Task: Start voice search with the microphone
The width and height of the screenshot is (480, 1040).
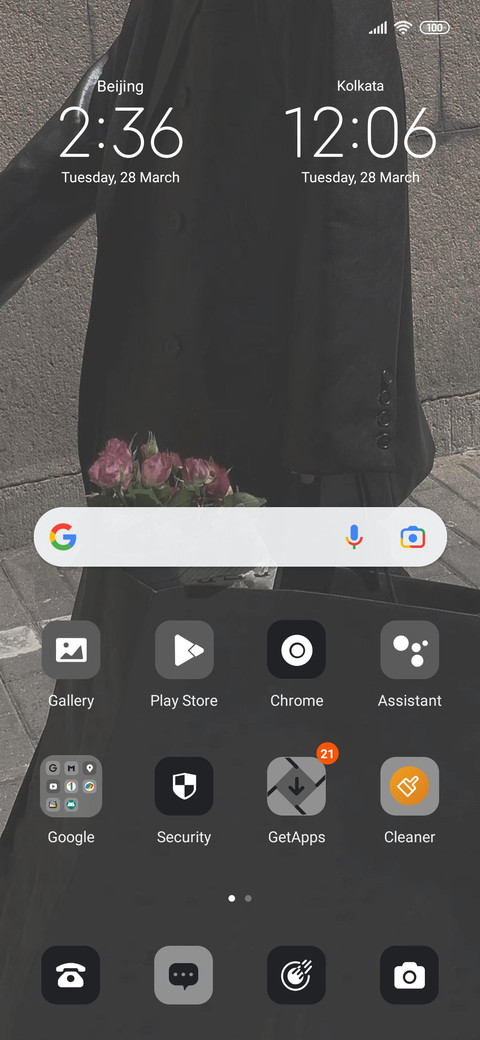Action: click(354, 537)
